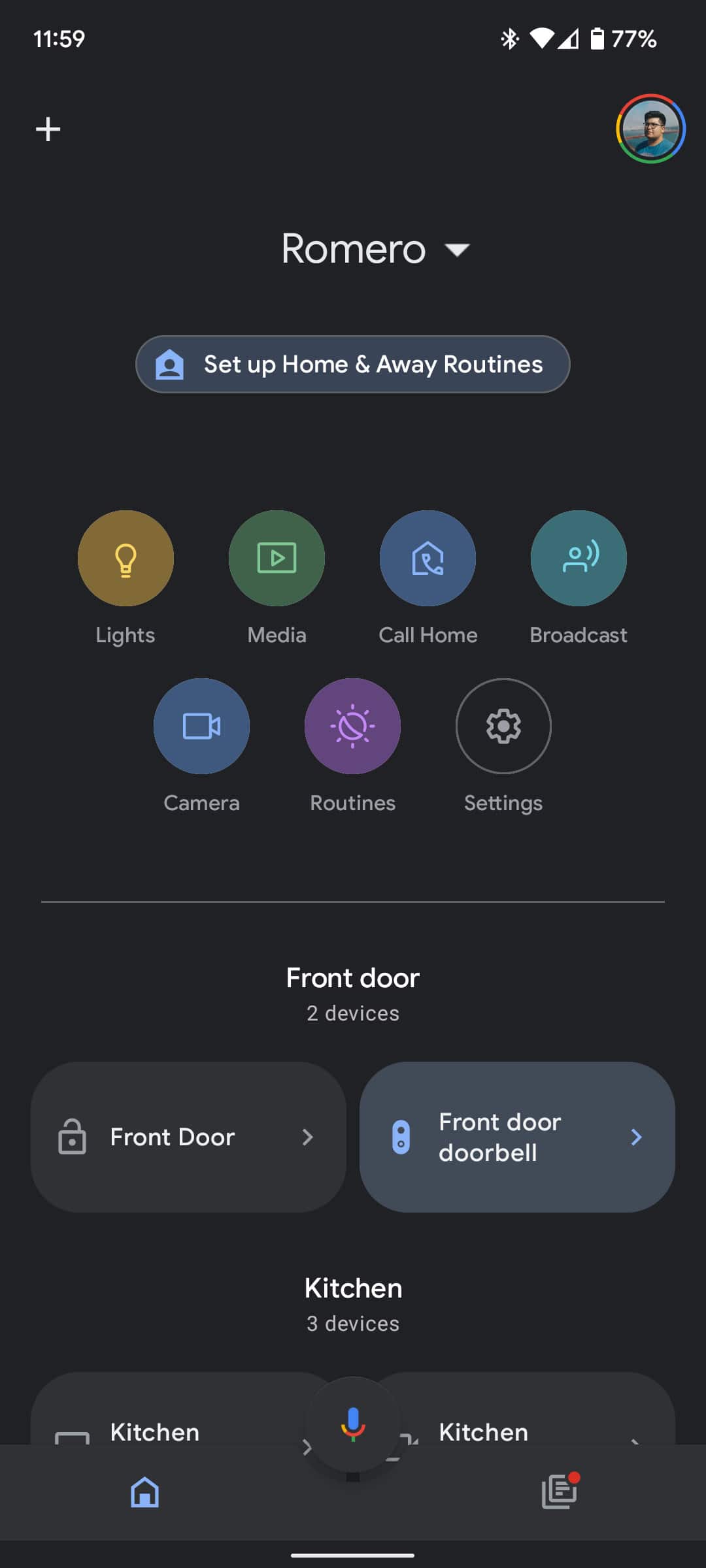The width and height of the screenshot is (706, 1568).
Task: Set up Home & Away Routines
Action: coord(353,364)
